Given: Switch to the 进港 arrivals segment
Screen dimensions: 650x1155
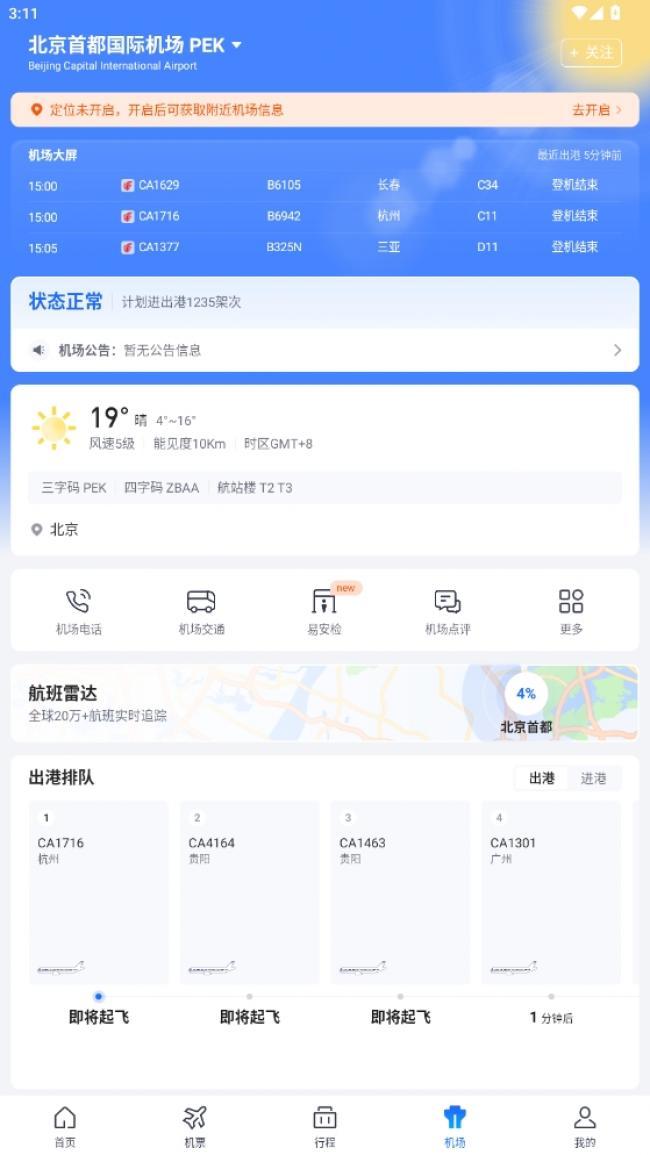Looking at the screenshot, I should [594, 778].
